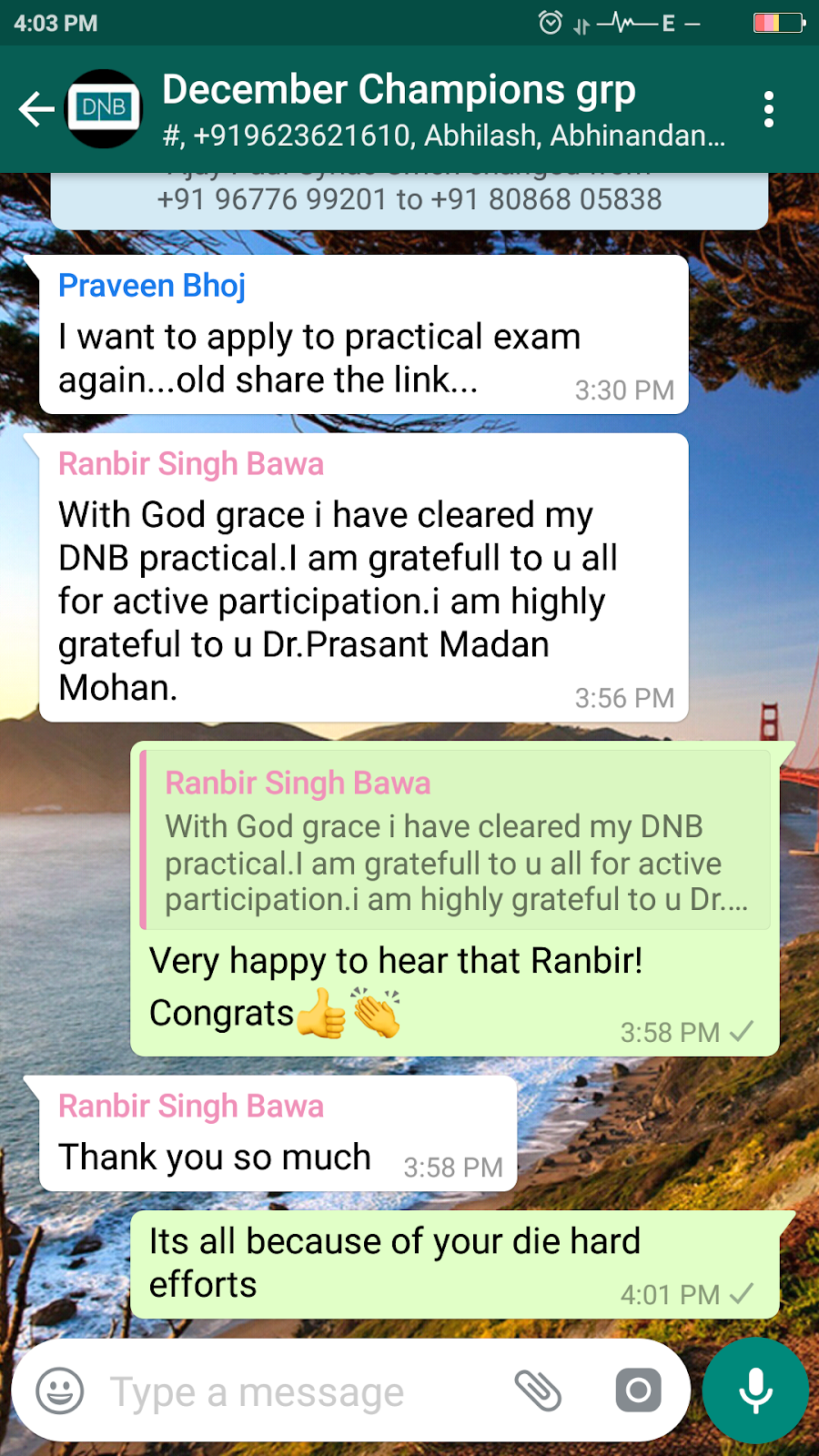
Task: Open the camera from chat bar
Action: pyautogui.click(x=638, y=1390)
